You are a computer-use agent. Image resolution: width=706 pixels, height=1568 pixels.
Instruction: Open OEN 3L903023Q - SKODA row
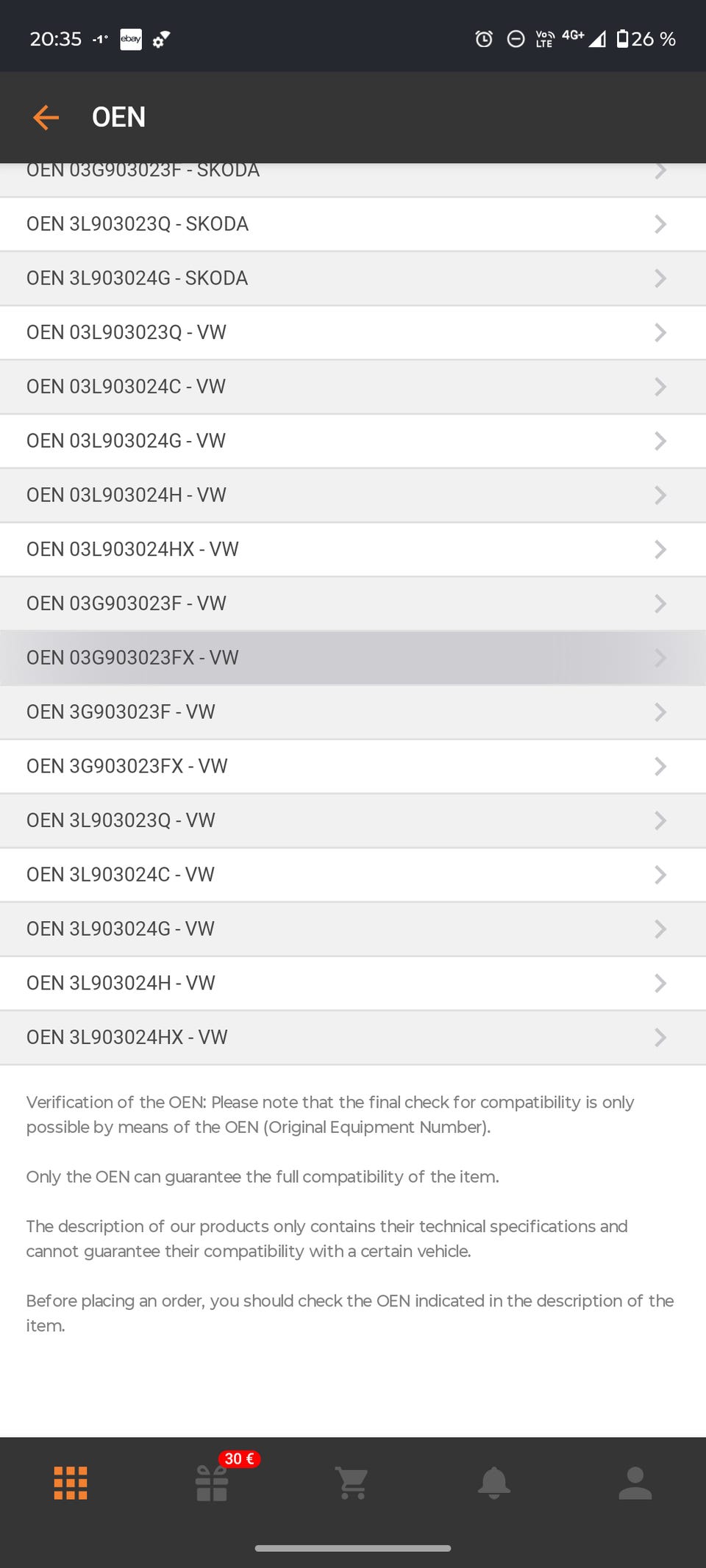pos(353,224)
